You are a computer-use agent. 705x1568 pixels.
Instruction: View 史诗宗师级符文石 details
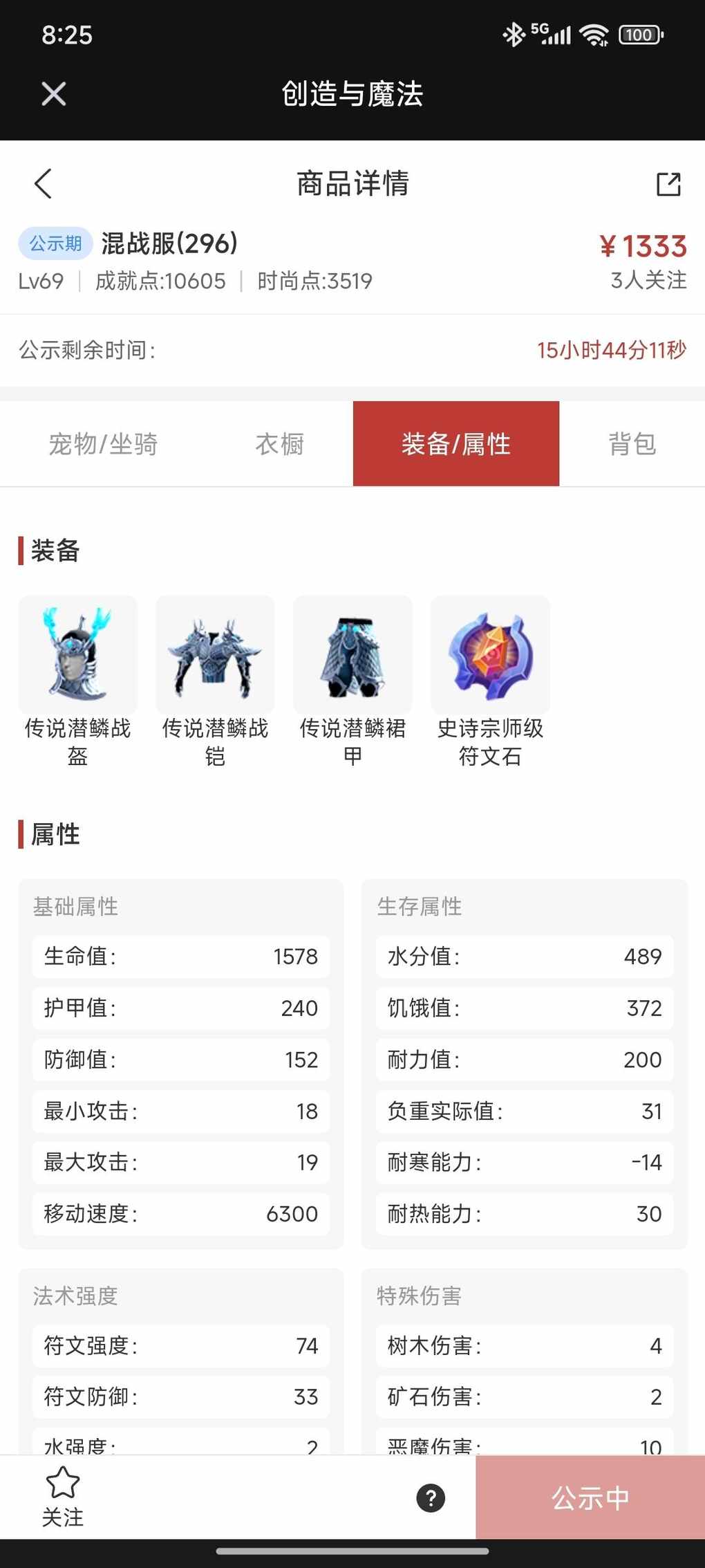(490, 655)
